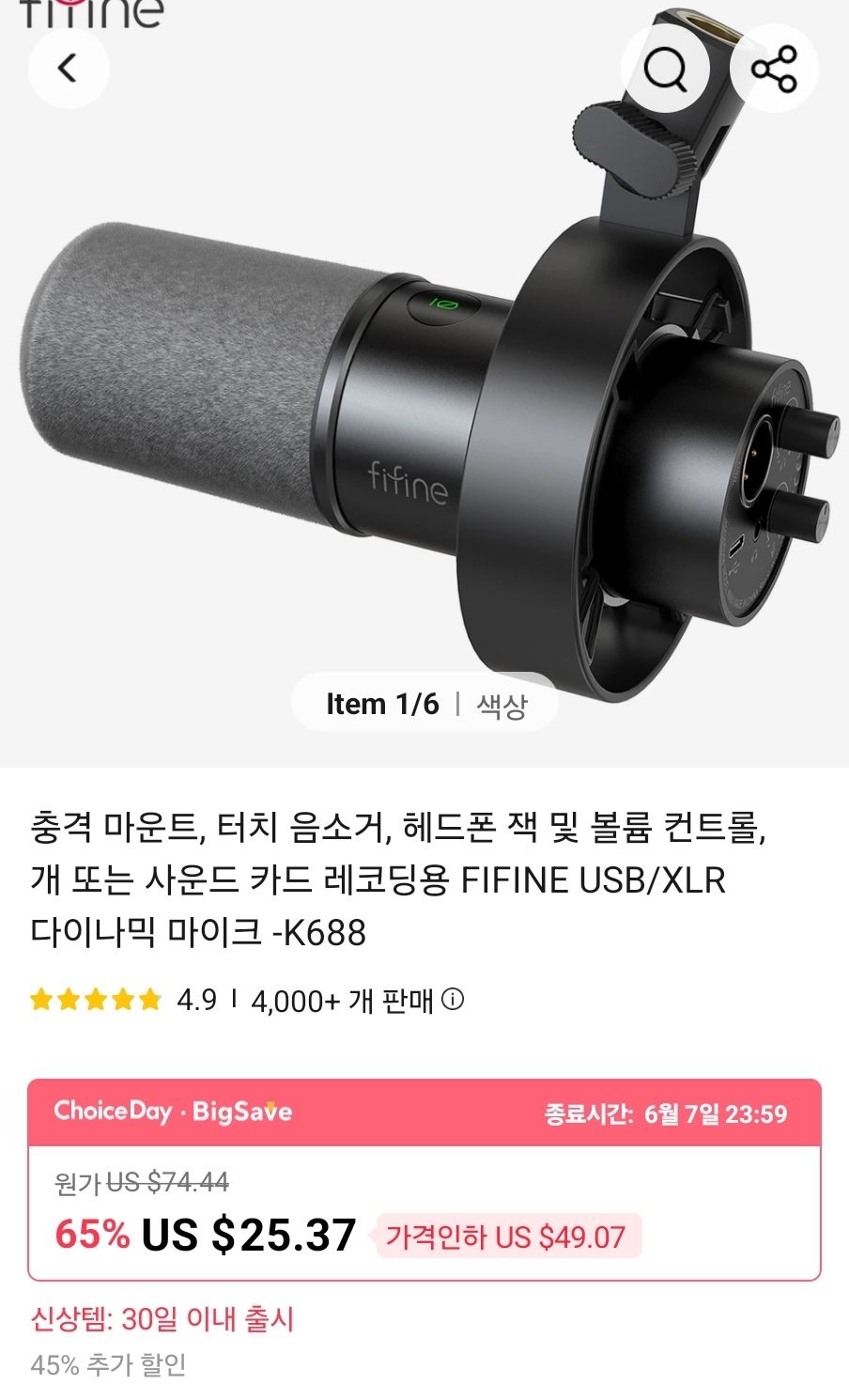The height and width of the screenshot is (1400, 849).
Task: Tap the search magnifier icon
Action: coord(668,68)
